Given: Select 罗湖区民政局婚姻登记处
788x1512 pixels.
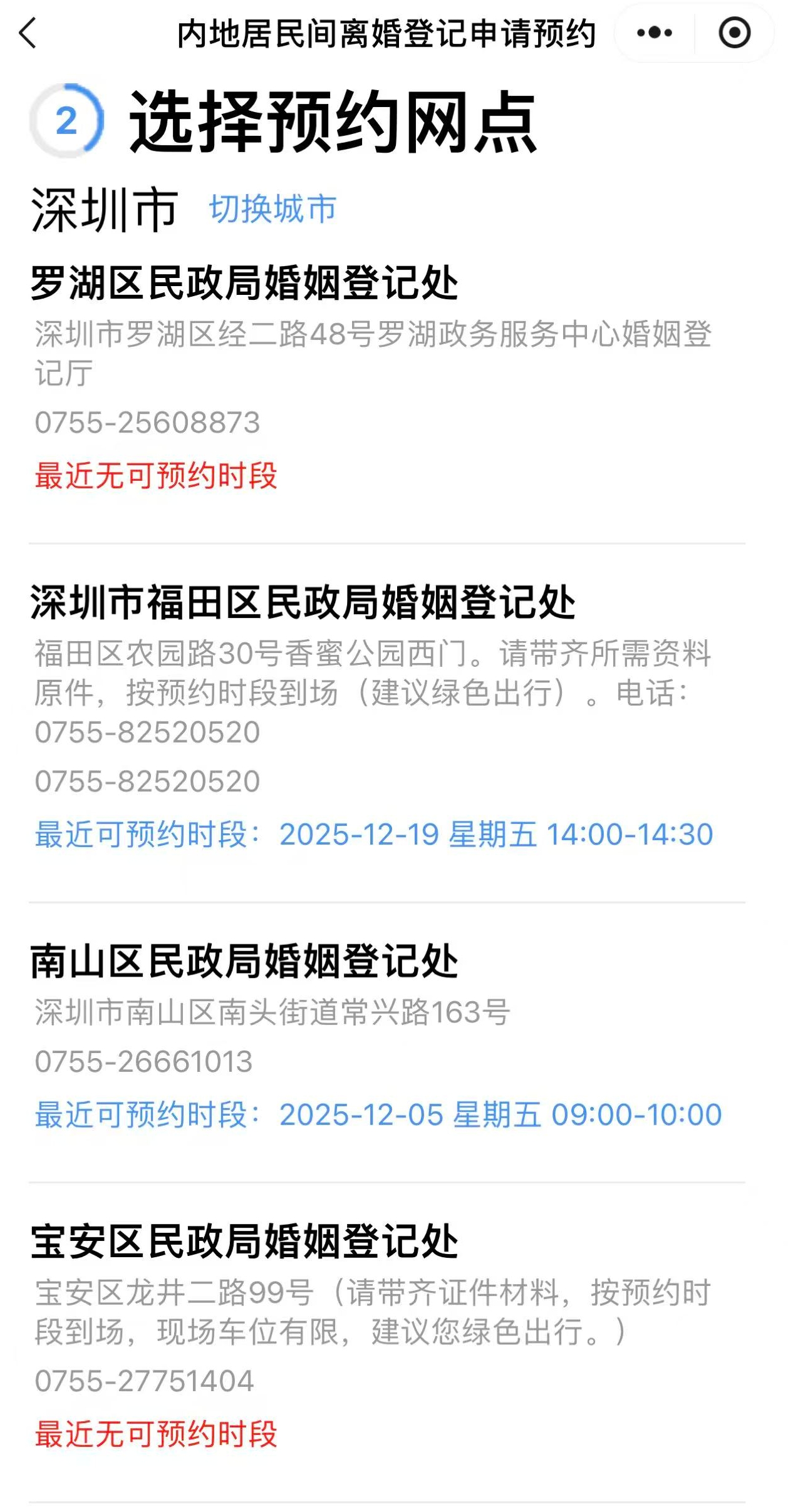Looking at the screenshot, I should 244,283.
